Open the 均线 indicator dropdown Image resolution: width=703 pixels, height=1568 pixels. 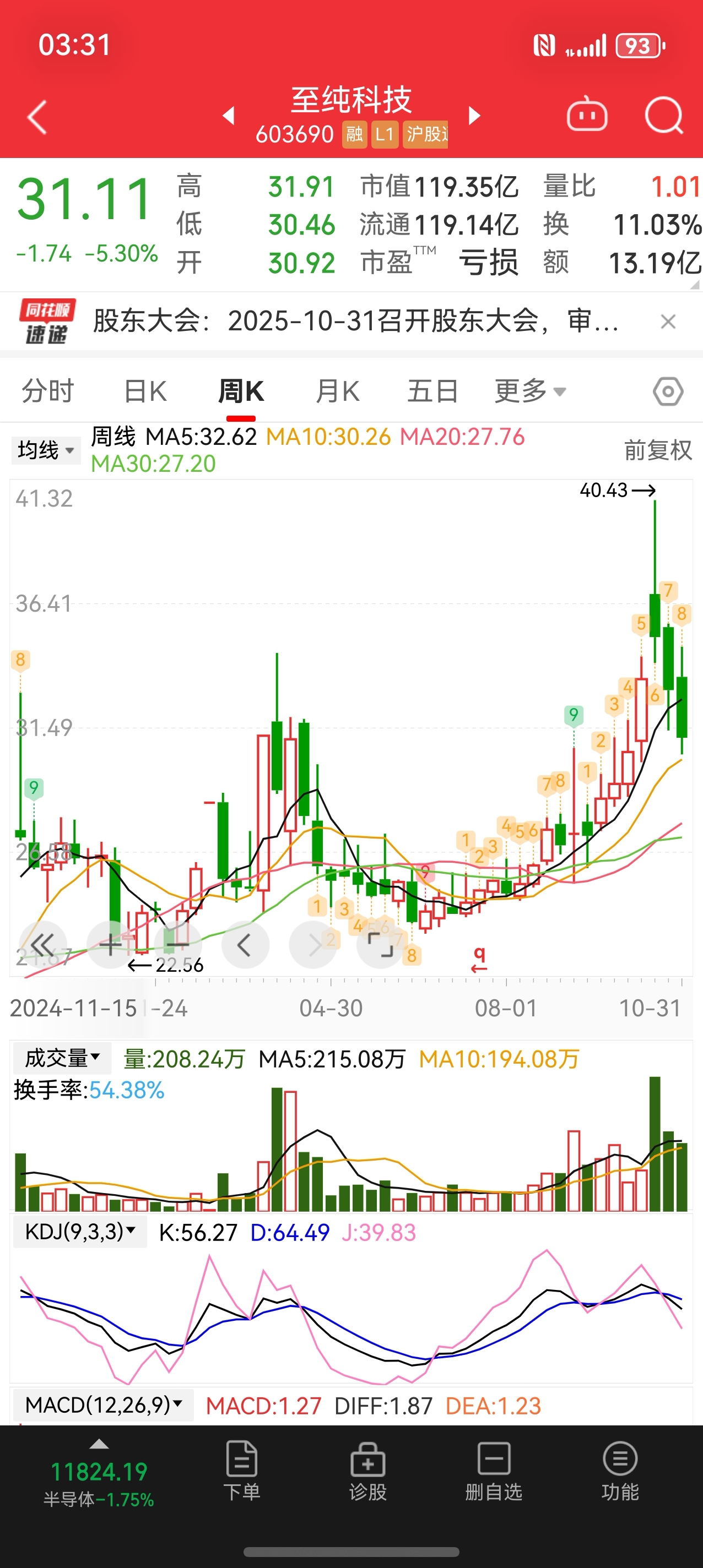[46, 450]
